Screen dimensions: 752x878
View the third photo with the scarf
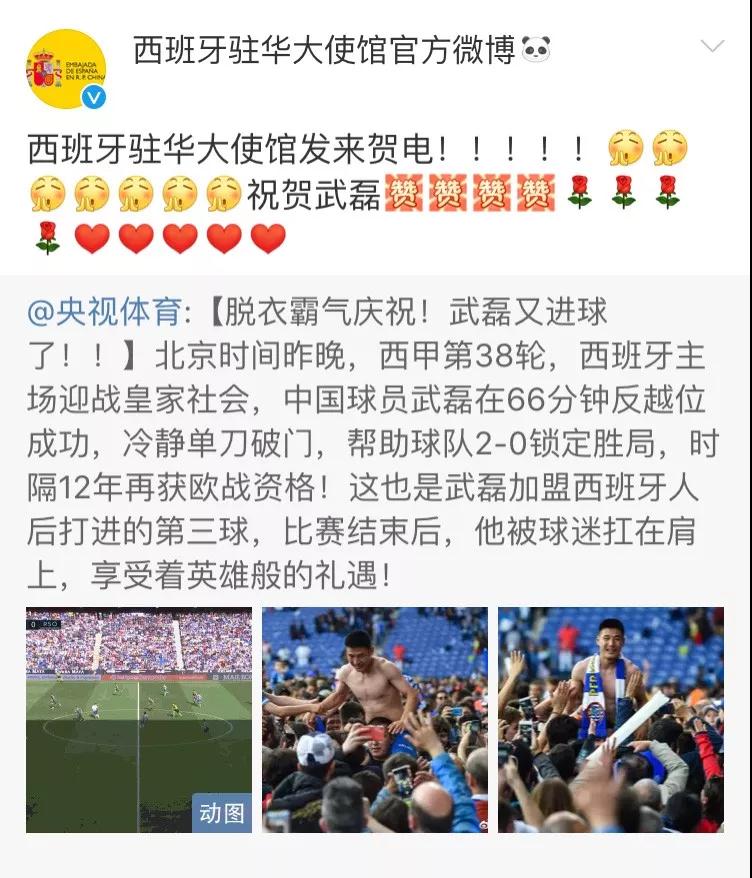click(611, 720)
